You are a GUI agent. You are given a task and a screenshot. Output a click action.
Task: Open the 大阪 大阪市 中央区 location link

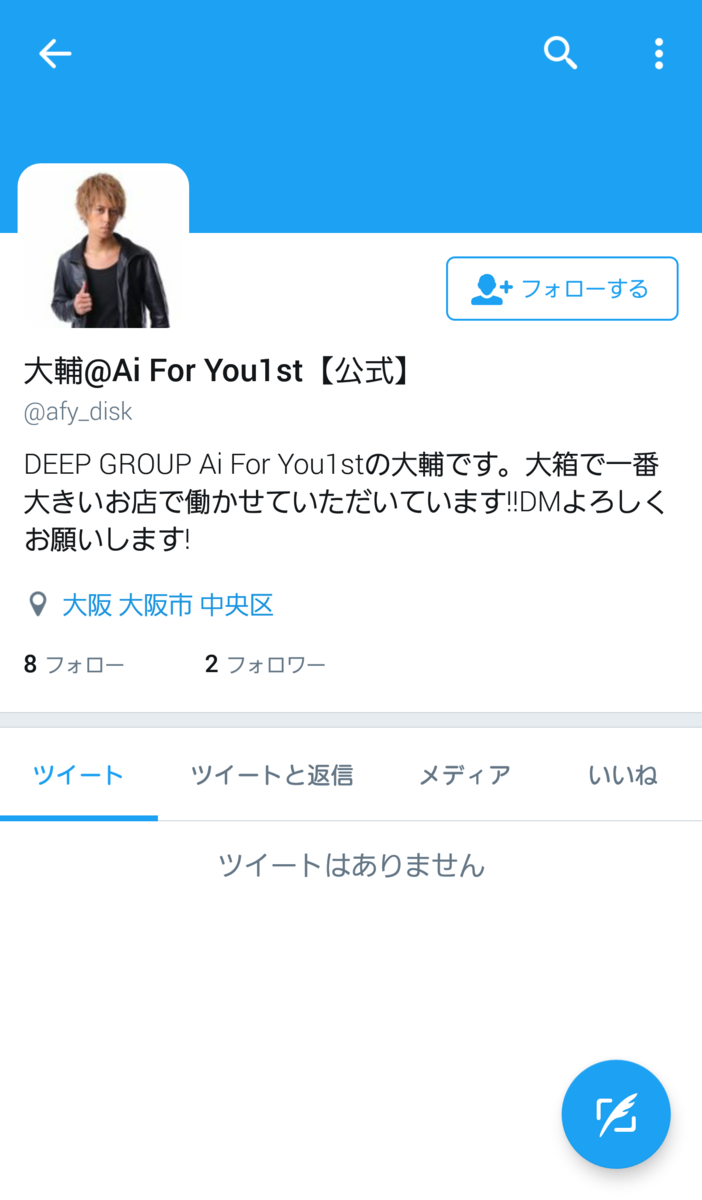167,605
